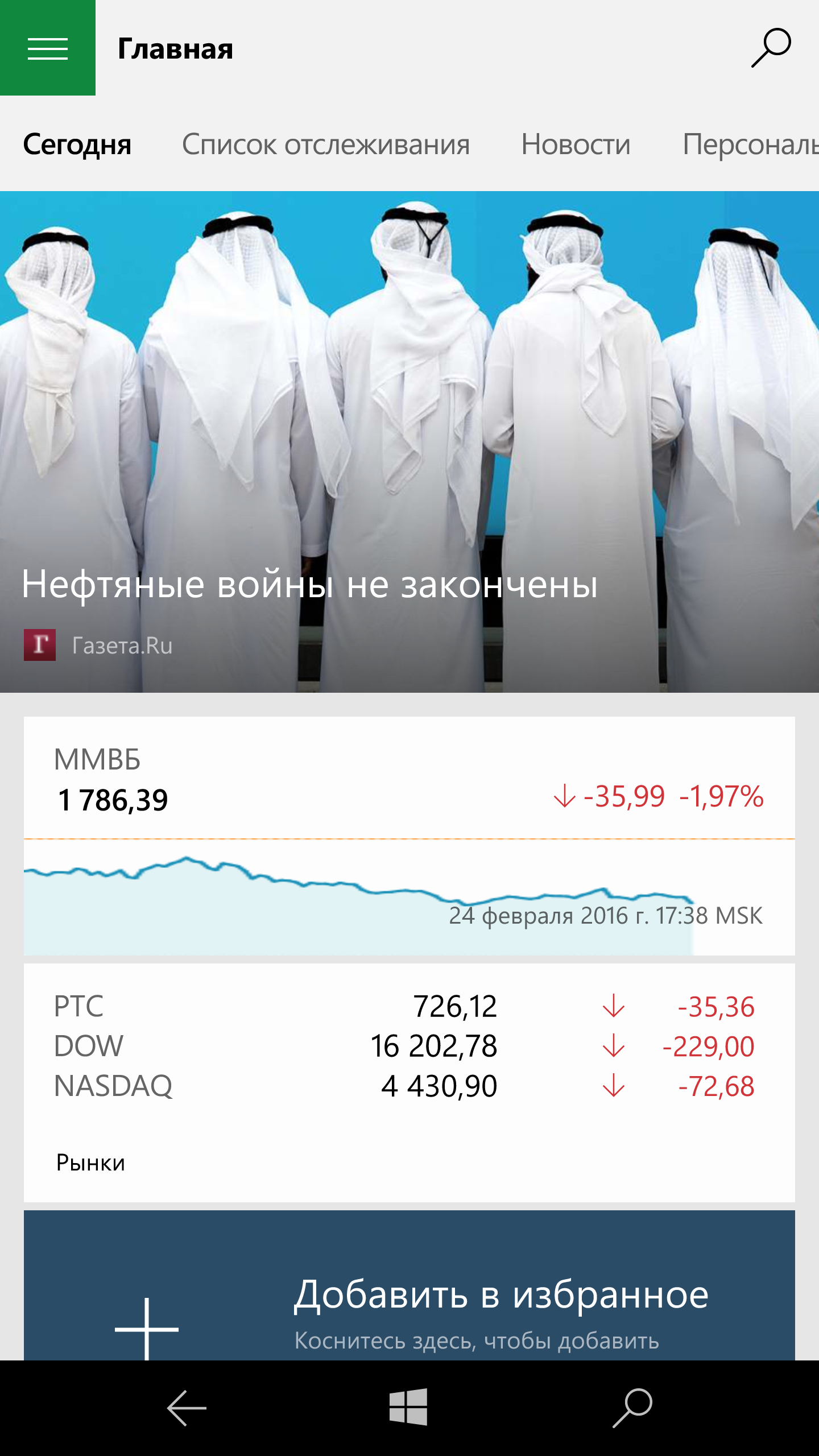Open the Новости tab

tap(576, 144)
